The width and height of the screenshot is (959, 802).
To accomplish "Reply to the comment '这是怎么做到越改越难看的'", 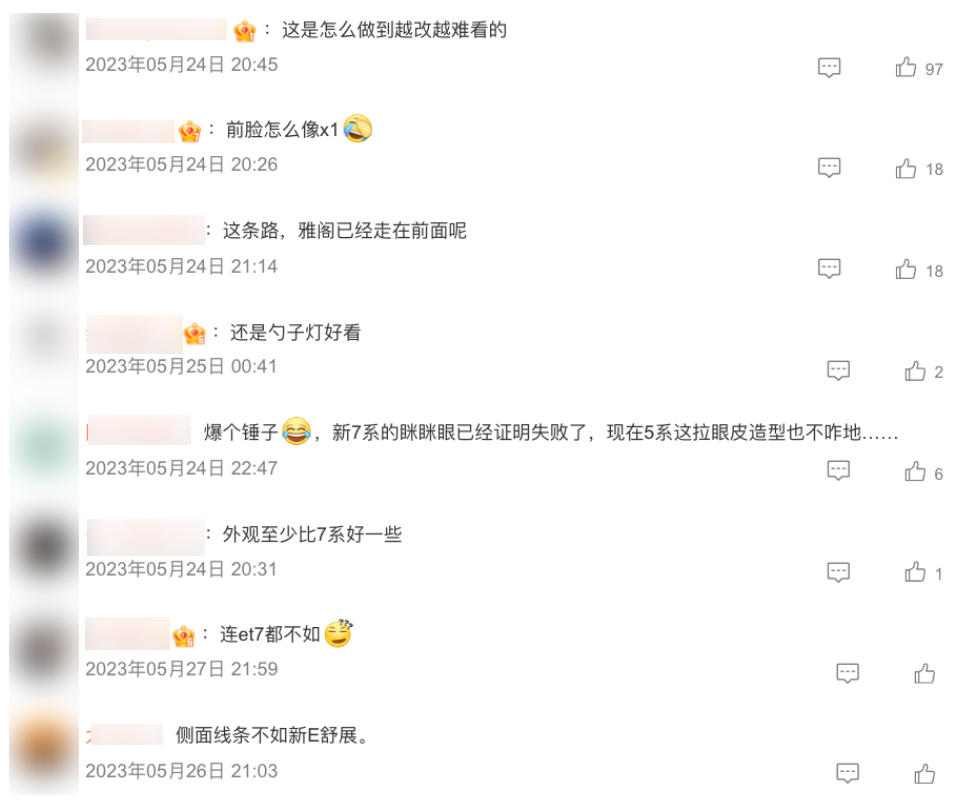I will (829, 68).
